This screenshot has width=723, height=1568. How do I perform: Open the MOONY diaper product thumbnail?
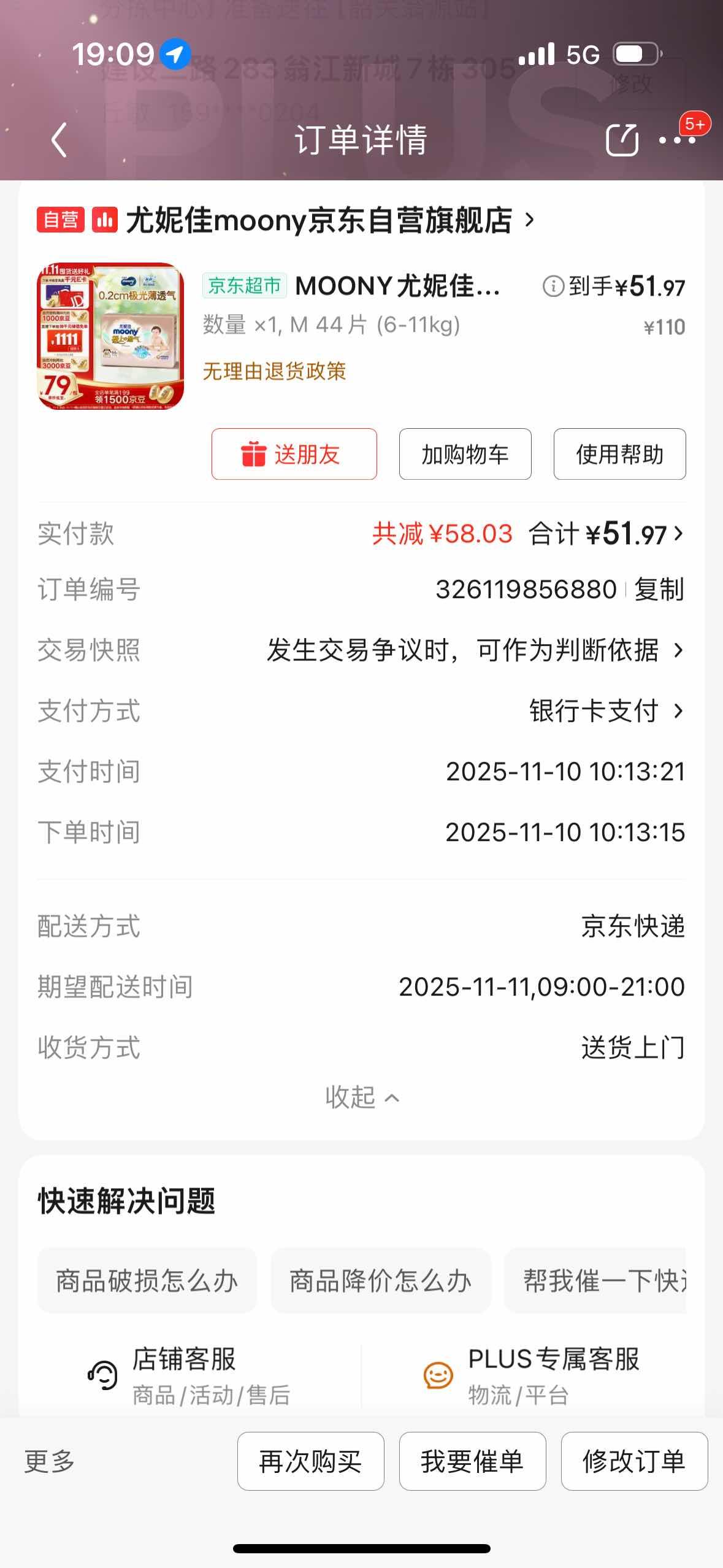[x=110, y=336]
